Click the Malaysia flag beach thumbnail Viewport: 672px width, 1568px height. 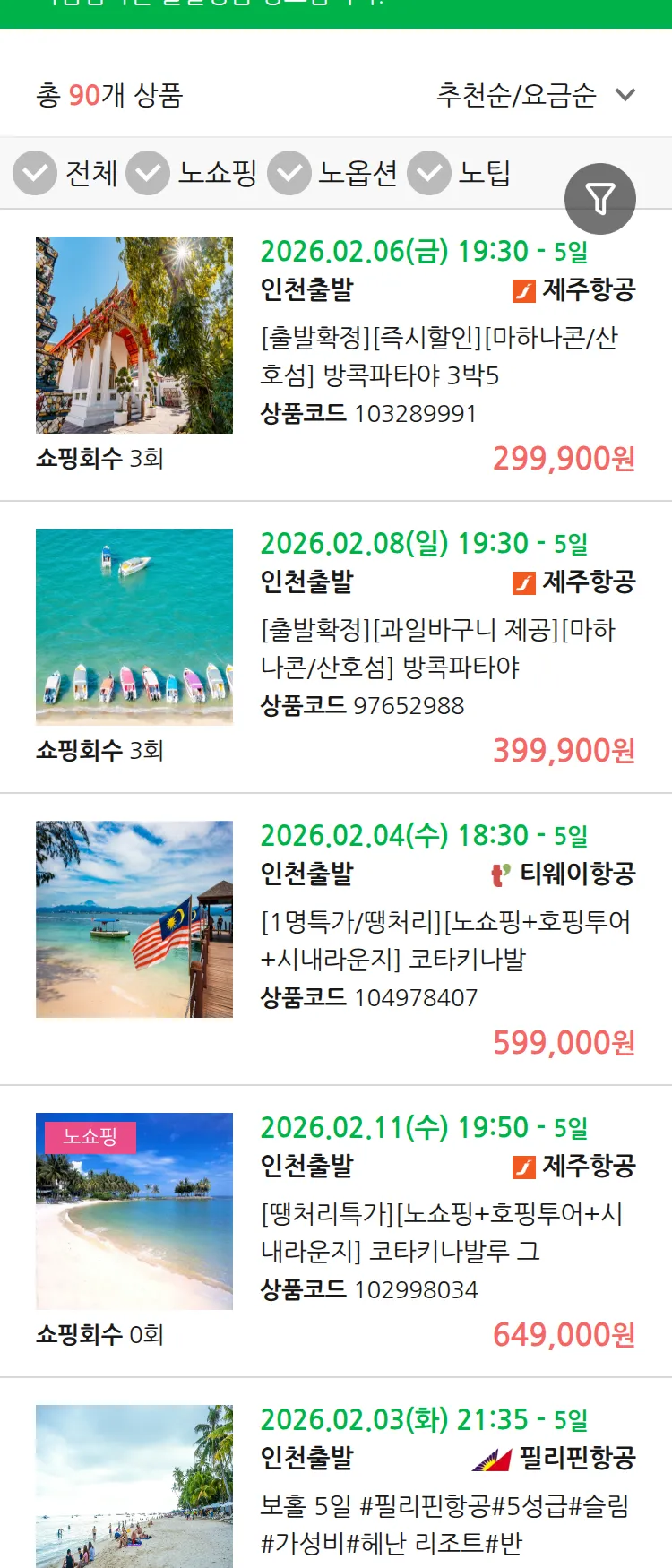pos(134,918)
